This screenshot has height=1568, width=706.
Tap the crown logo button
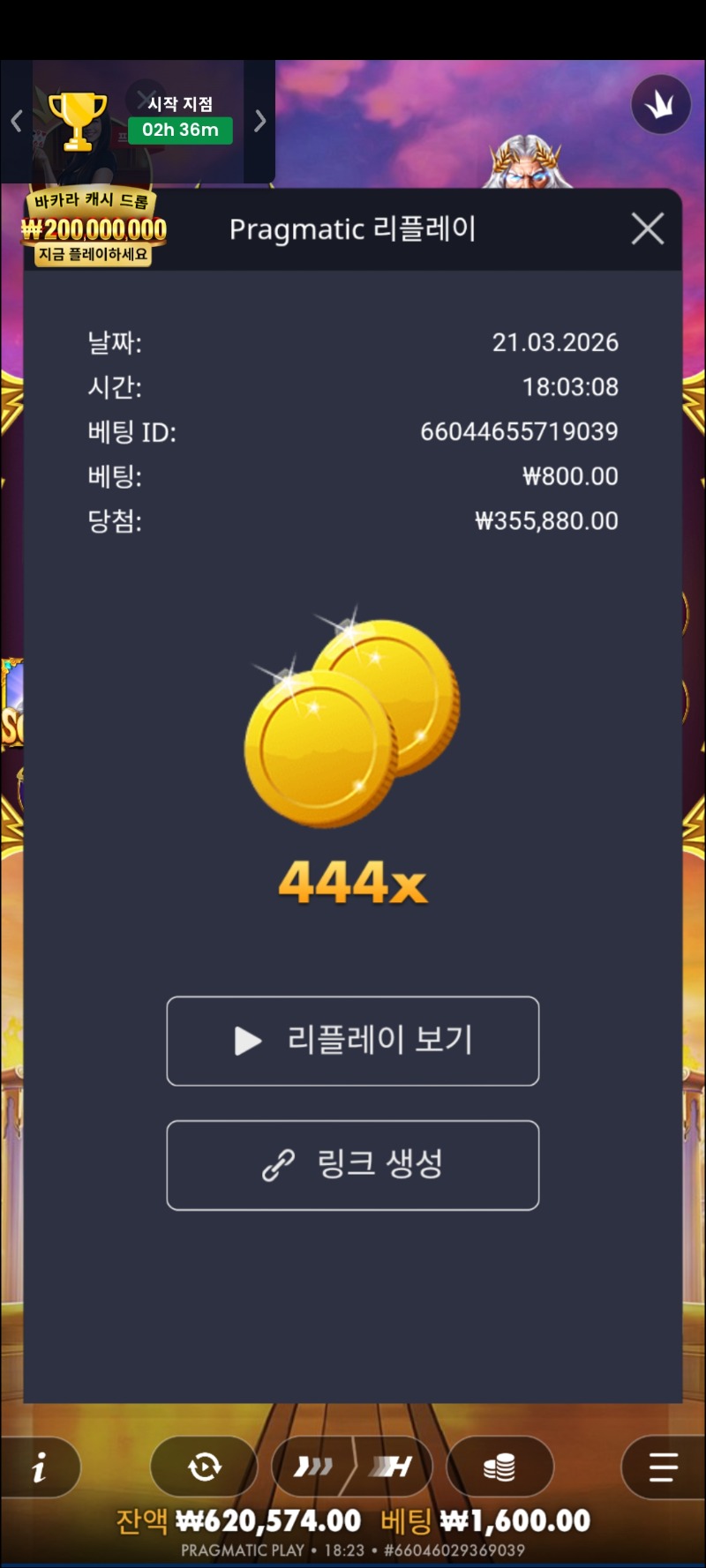coord(660,105)
